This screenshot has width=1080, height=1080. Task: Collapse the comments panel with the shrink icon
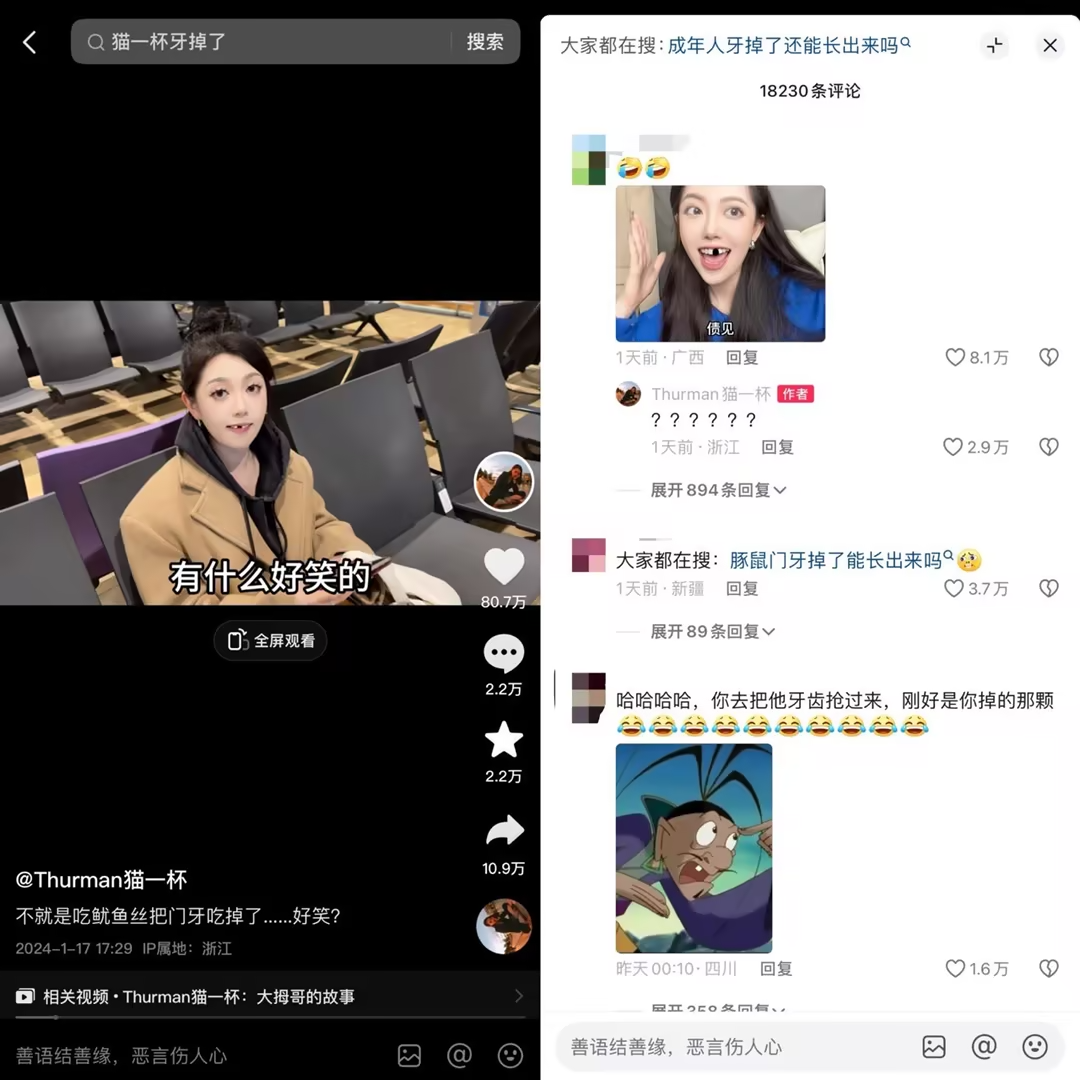(x=994, y=45)
